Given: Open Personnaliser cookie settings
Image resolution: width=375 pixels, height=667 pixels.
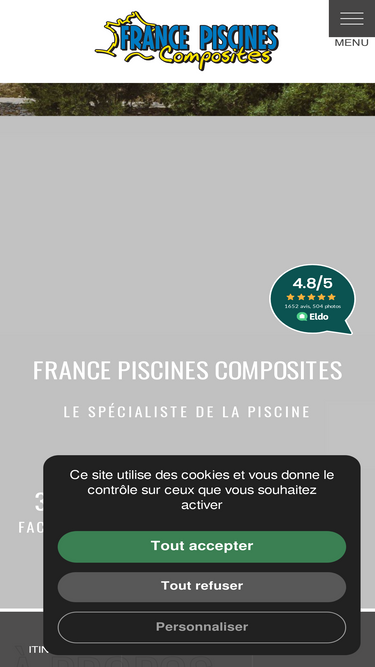Looking at the screenshot, I should 202,627.
